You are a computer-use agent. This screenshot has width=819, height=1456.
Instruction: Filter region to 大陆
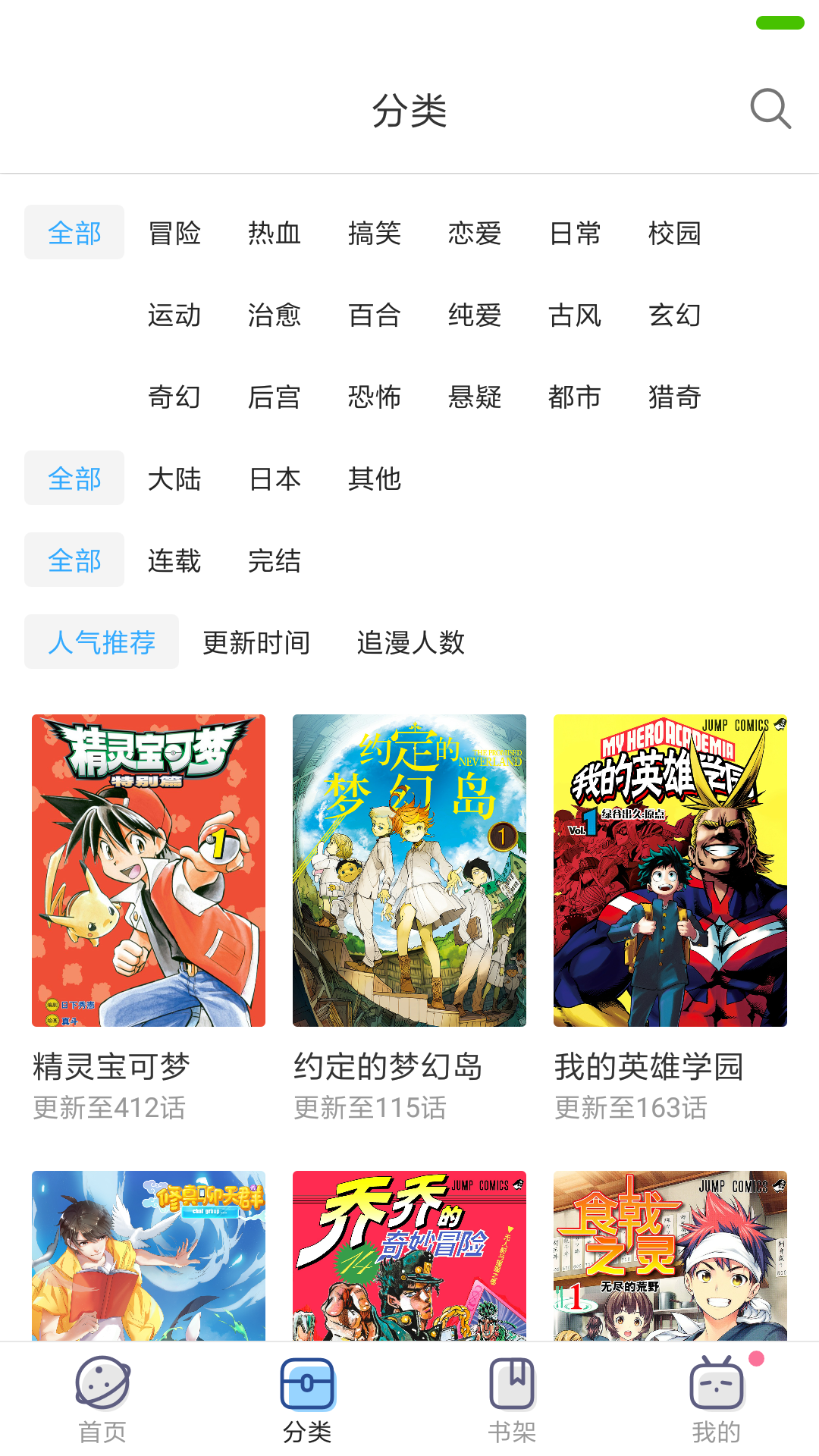coord(174,479)
